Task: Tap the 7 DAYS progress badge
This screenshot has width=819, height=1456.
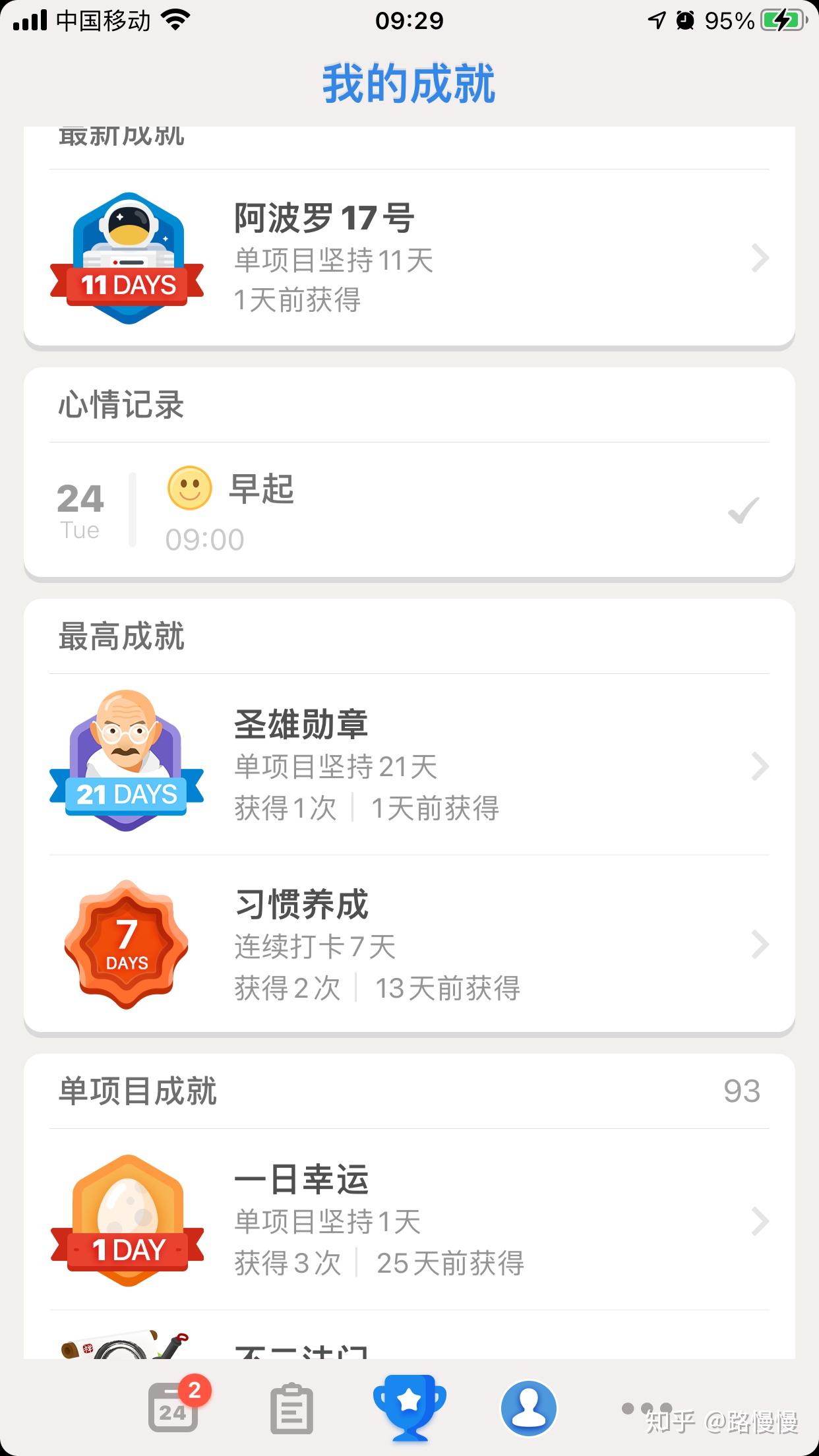Action: (x=125, y=946)
